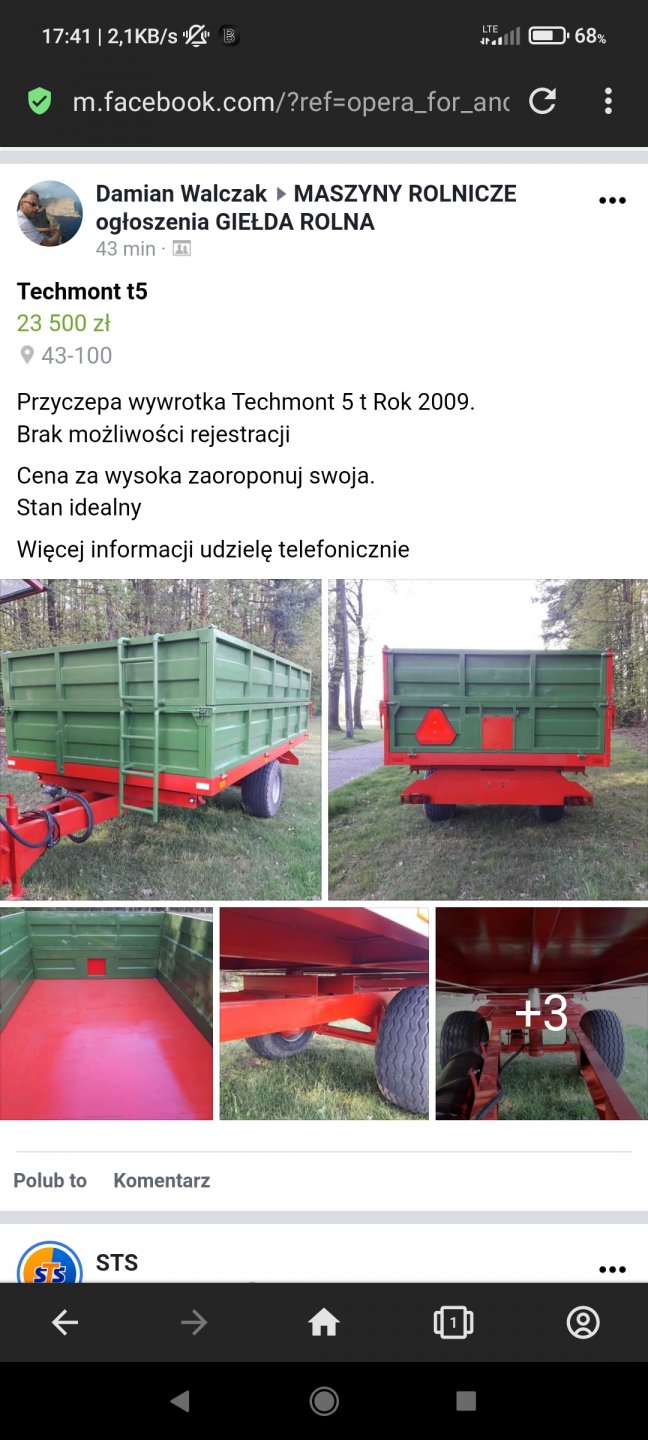Viewport: 648px width, 1440px height.
Task: View the rear photo with warning triangle
Action: tap(488, 739)
